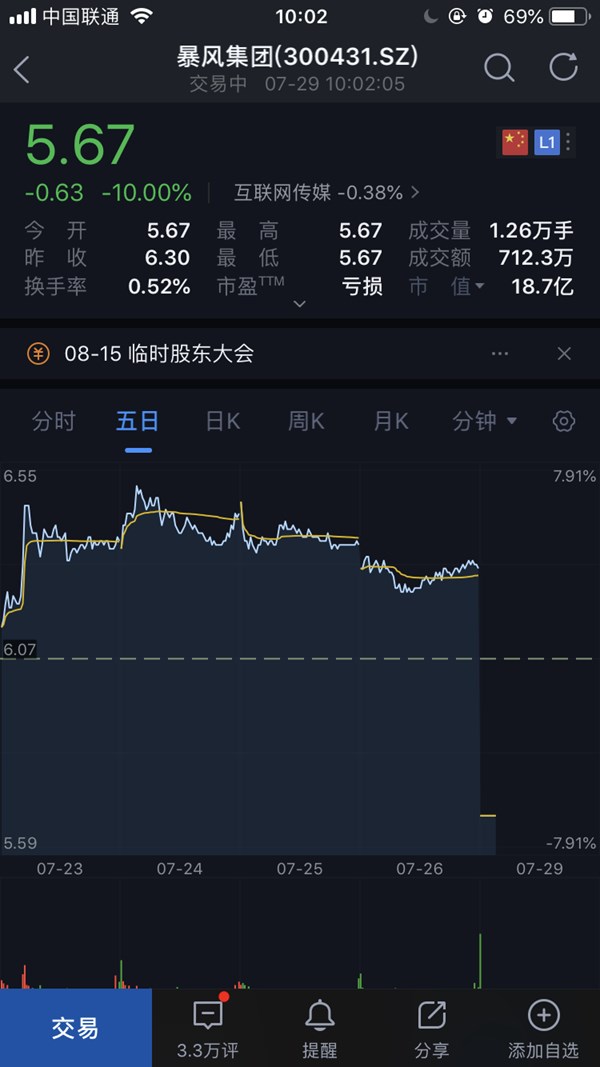Image resolution: width=600 pixels, height=1067 pixels.
Task: Show the 月K chart
Action: pyautogui.click(x=391, y=421)
